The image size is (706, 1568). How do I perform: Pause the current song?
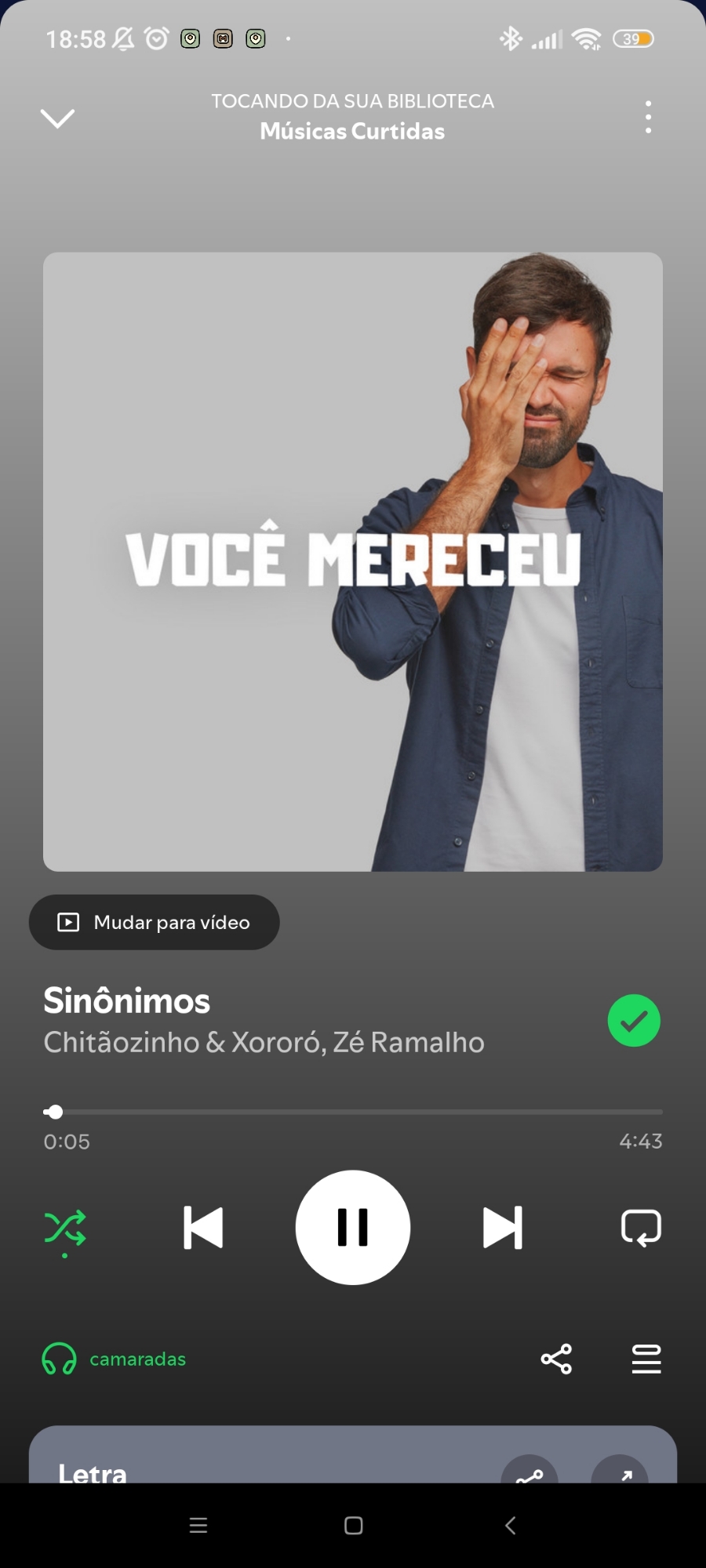coord(353,1228)
